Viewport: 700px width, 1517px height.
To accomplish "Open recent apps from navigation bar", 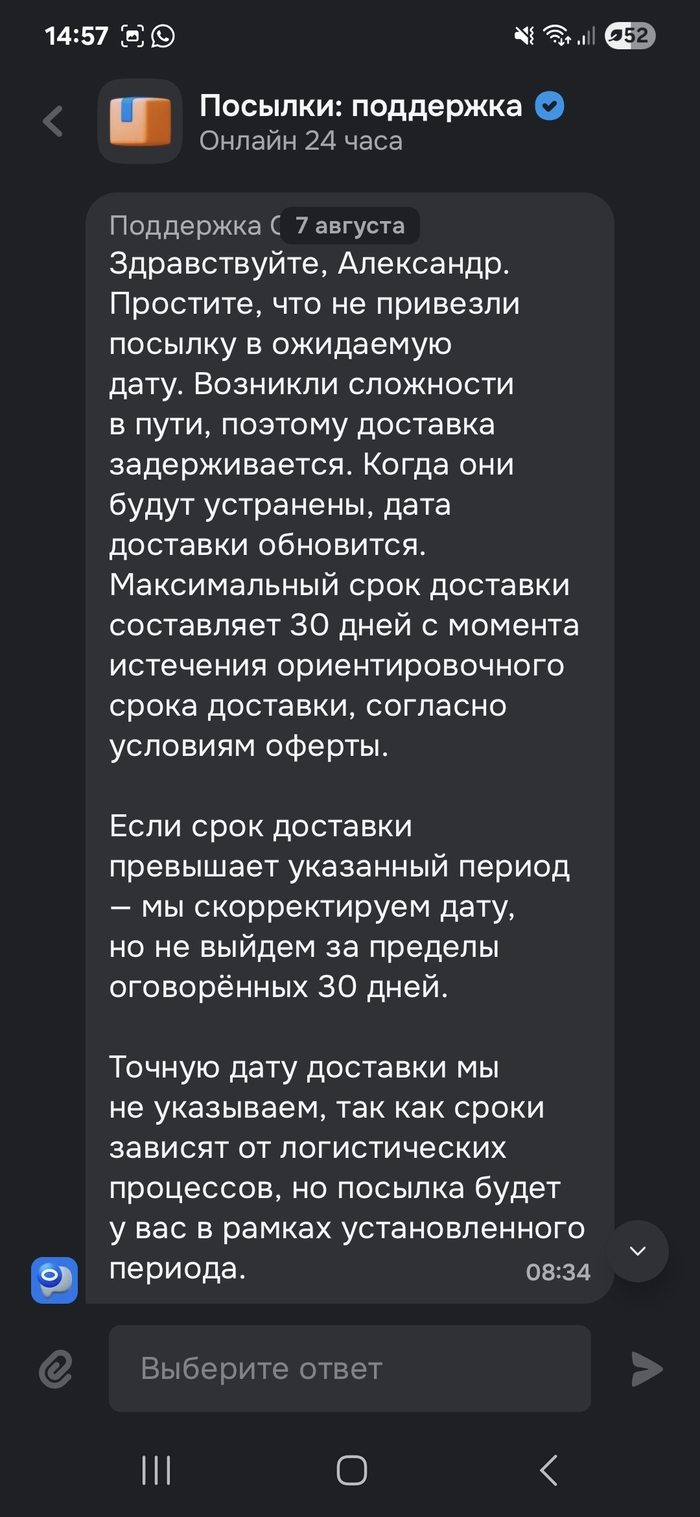I will coord(156,1469).
